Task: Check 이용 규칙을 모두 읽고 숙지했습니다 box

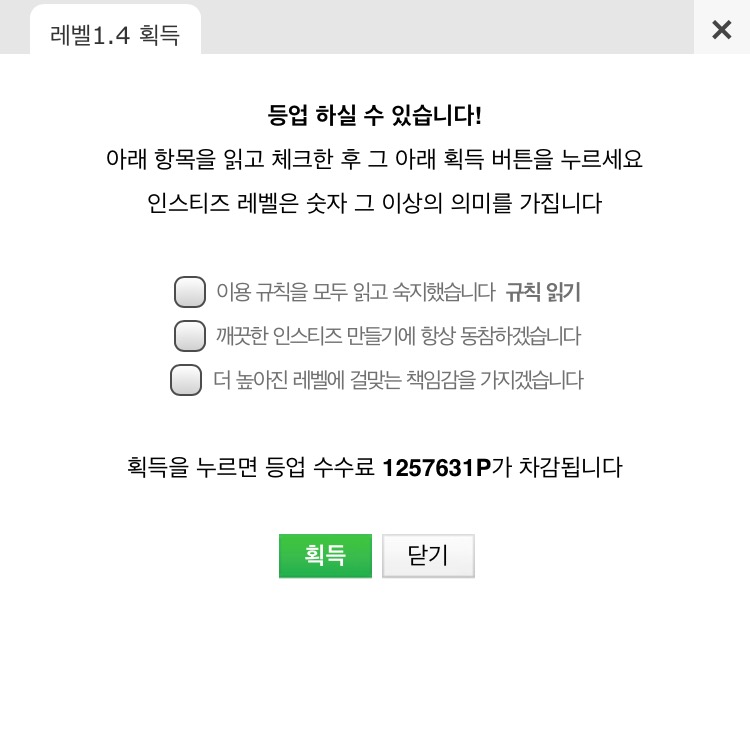Action: (190, 292)
